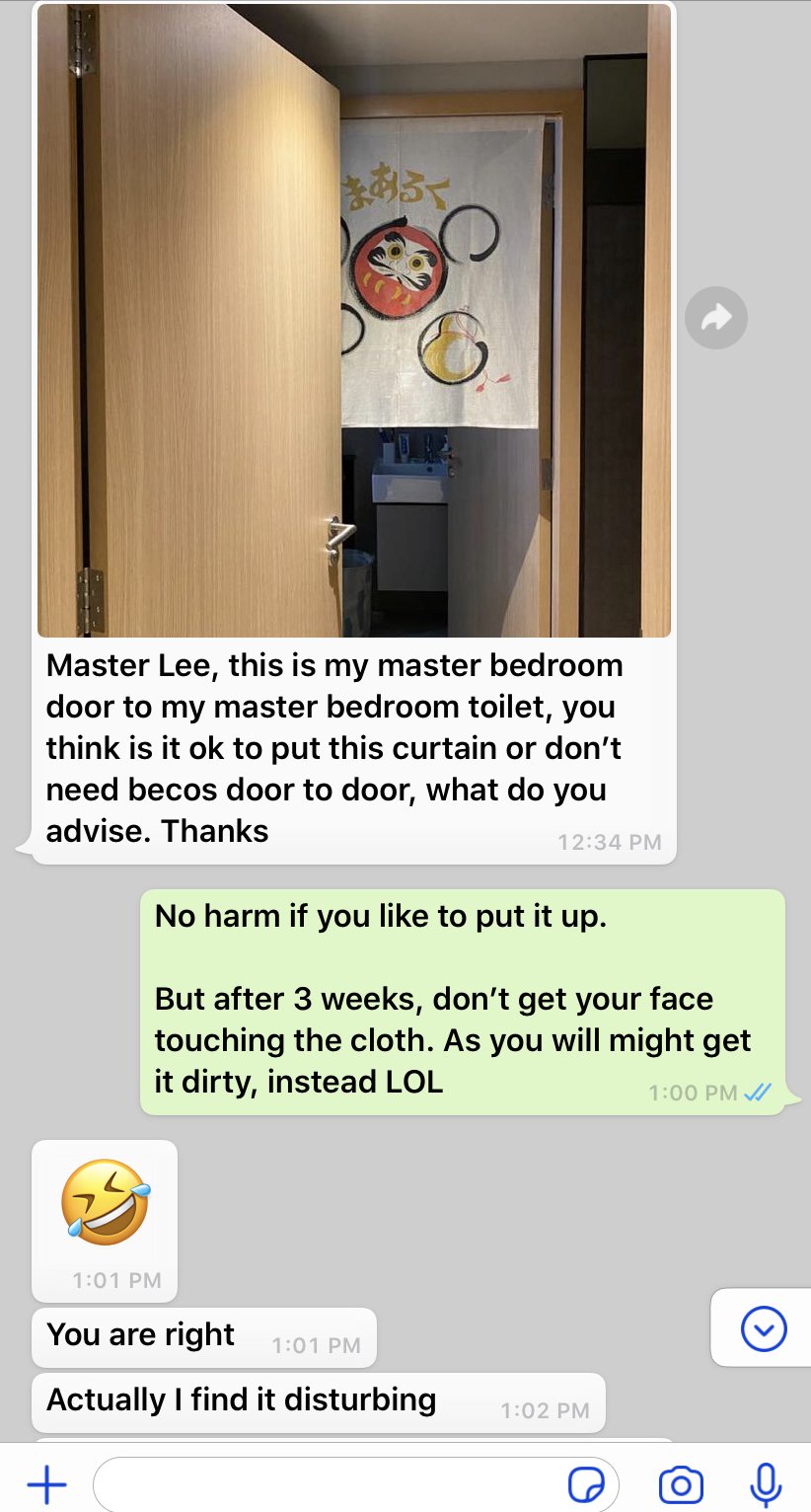Jump to the latest messages
The image size is (811, 1512).
763,1328
